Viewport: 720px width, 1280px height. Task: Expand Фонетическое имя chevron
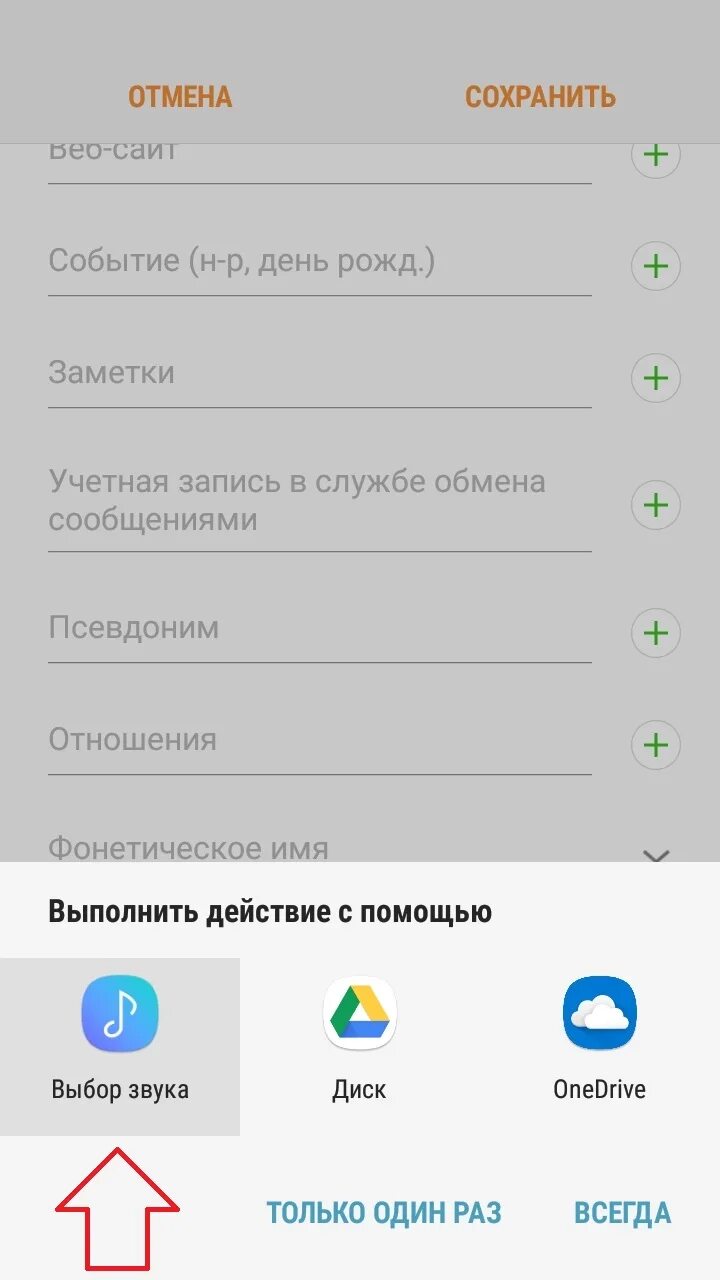(655, 854)
